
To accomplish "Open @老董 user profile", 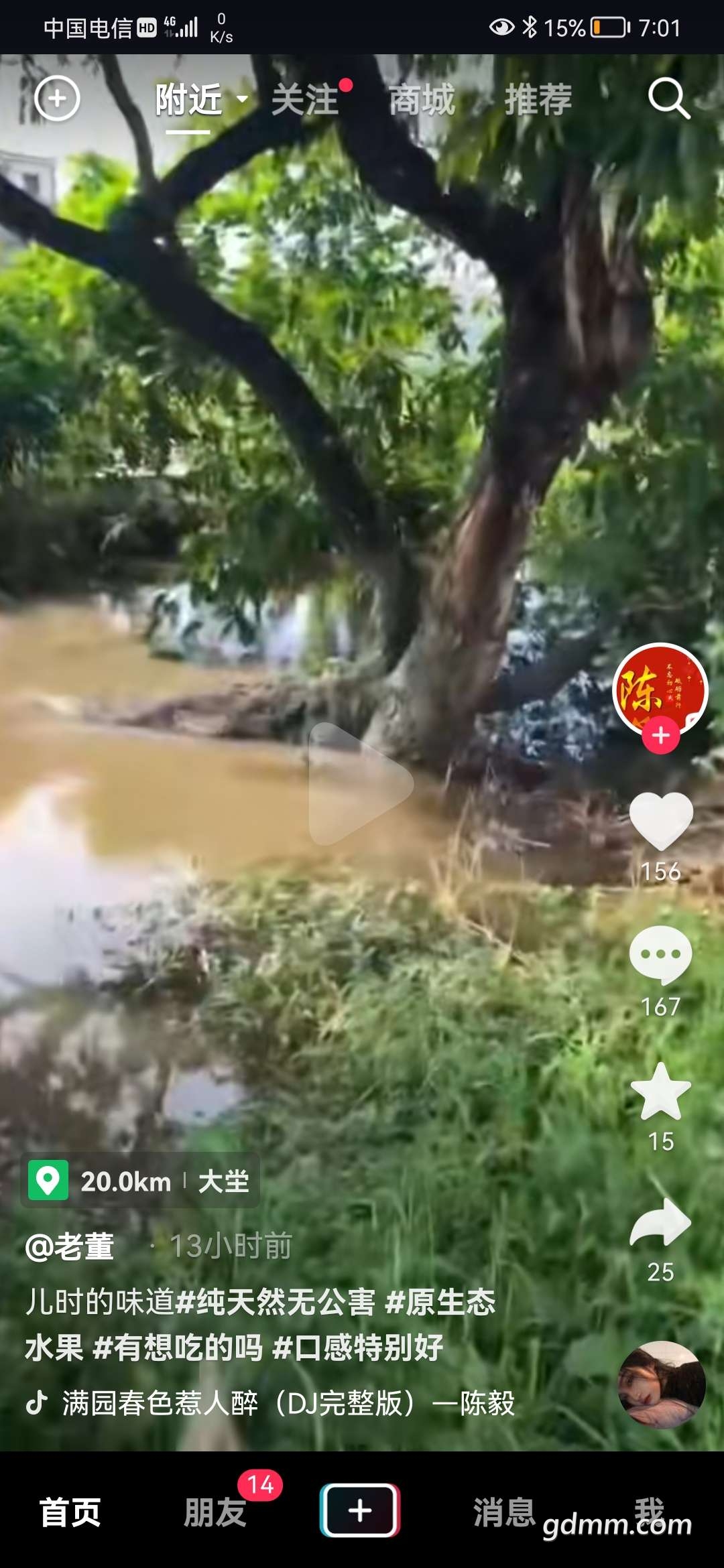I will pyautogui.click(x=70, y=1246).
